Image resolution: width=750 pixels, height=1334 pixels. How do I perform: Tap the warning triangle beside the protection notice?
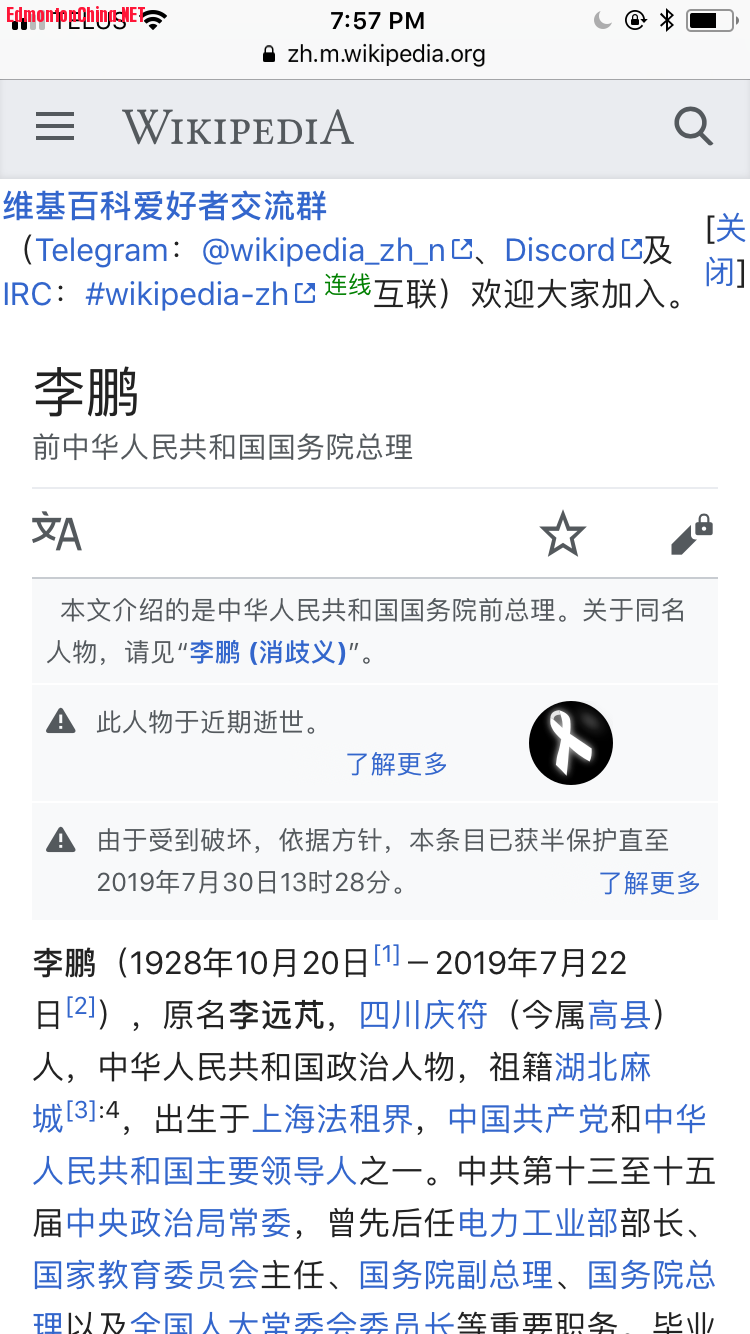point(62,840)
